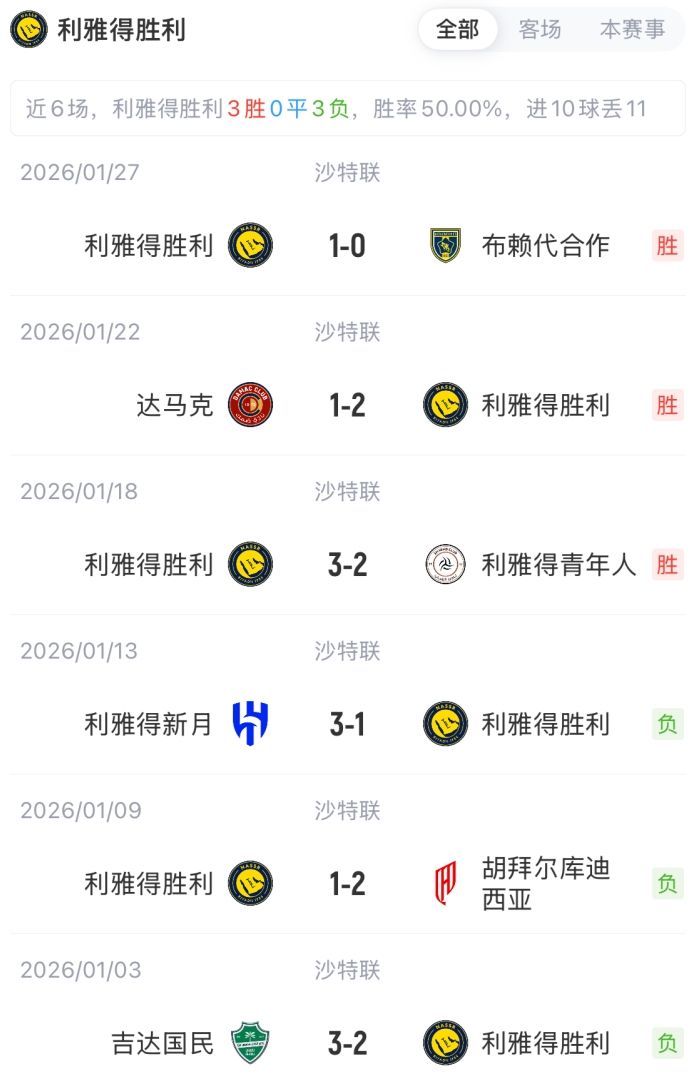View the 达马克 vs 利雅得胜利 match details
Screen dimensions: 697x1091
click(347, 405)
